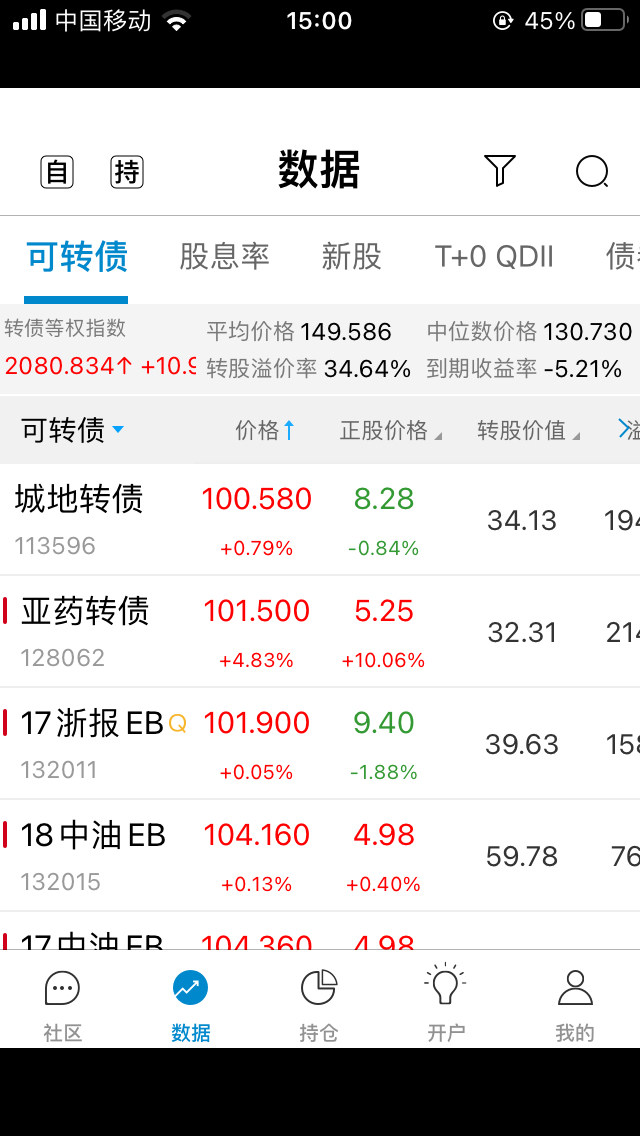640x1136 pixels.
Task: Sort the list by 价格
Action: point(265,430)
